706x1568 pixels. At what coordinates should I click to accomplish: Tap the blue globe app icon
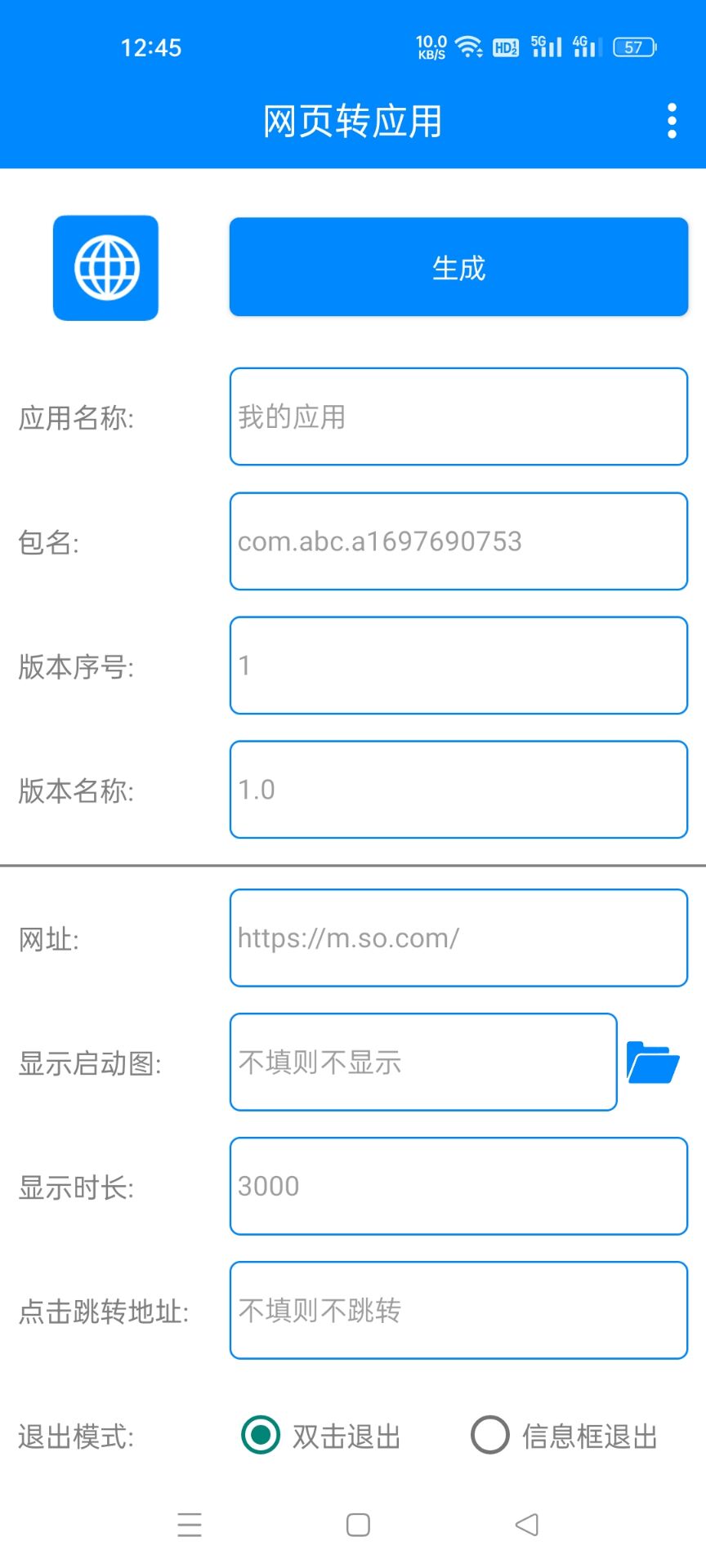[x=105, y=267]
